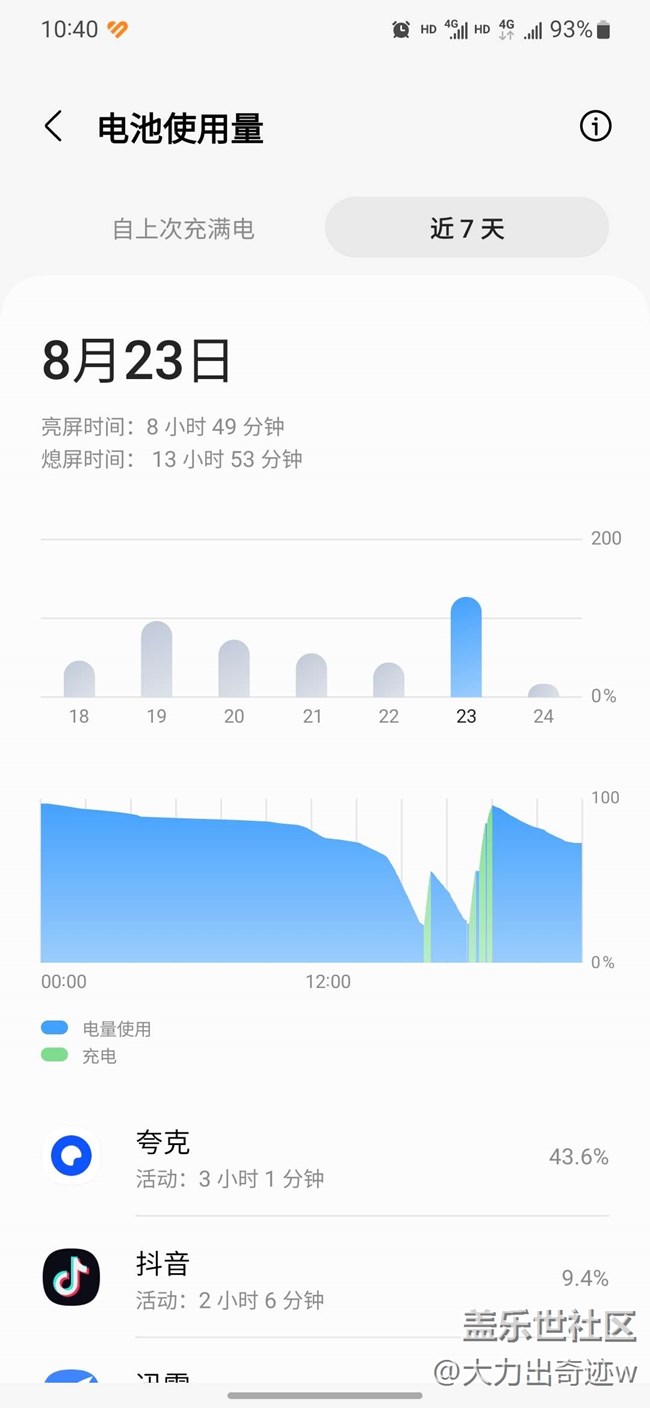
Task: Select the bar for day 21
Action: [x=311, y=675]
